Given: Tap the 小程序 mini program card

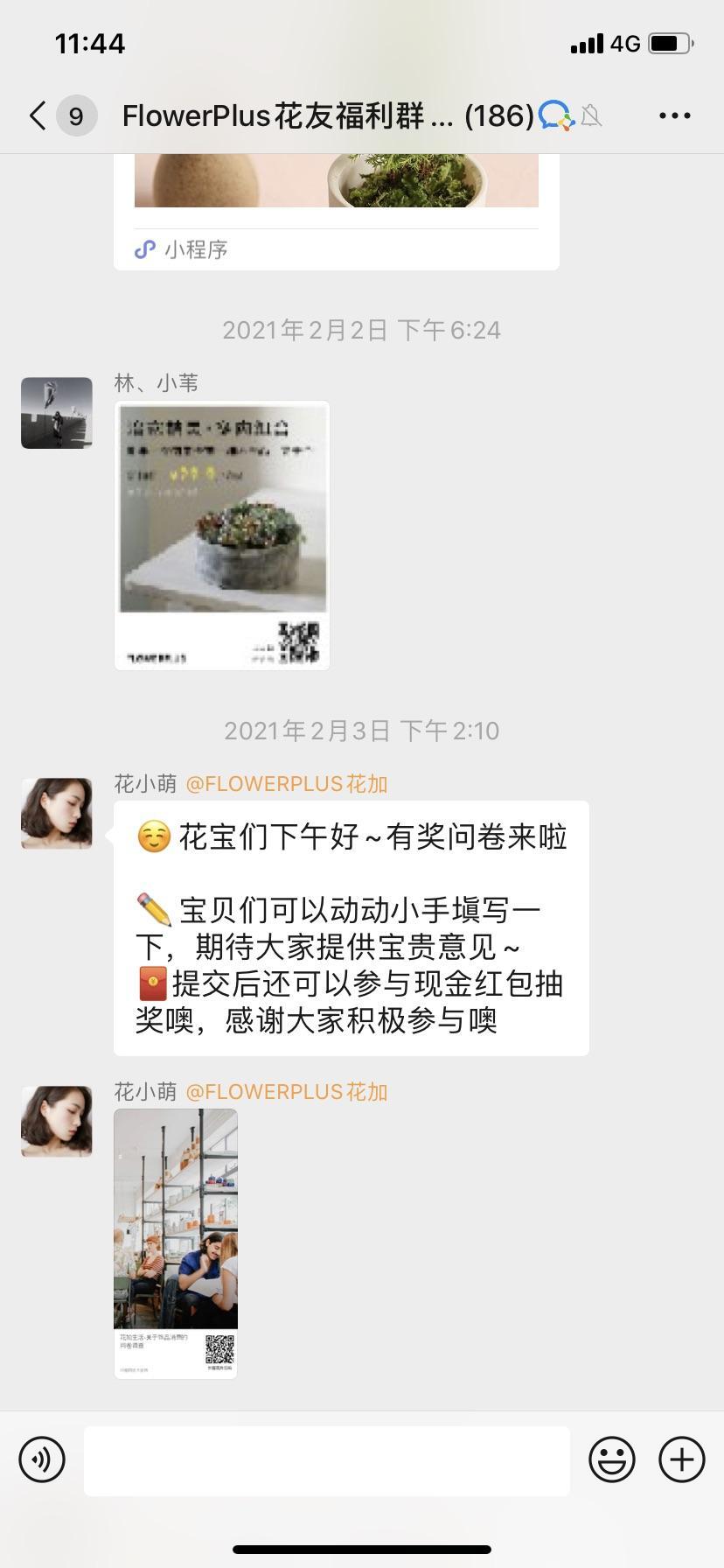Looking at the screenshot, I should (335, 210).
